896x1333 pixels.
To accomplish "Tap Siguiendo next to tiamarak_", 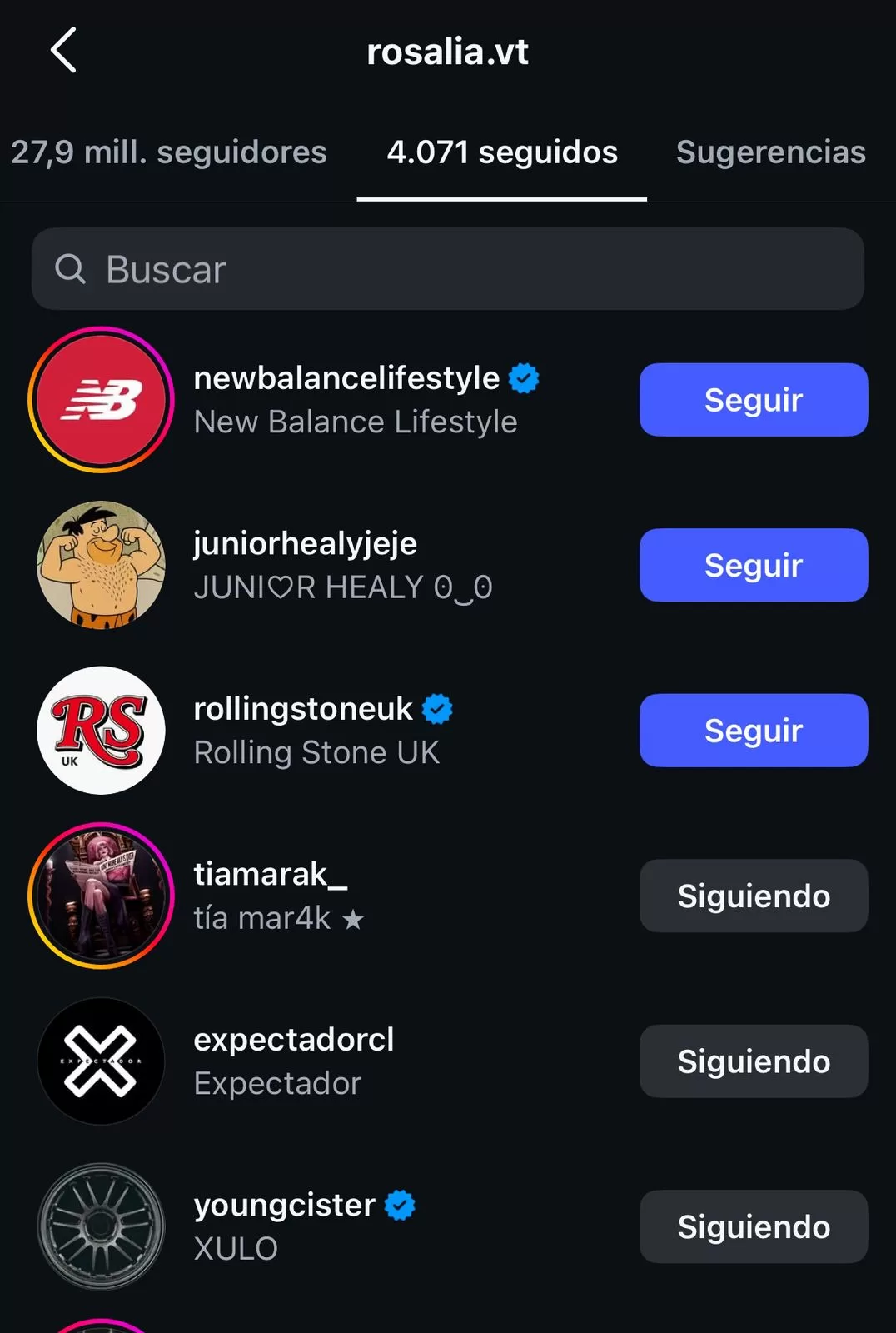I will coord(753,896).
